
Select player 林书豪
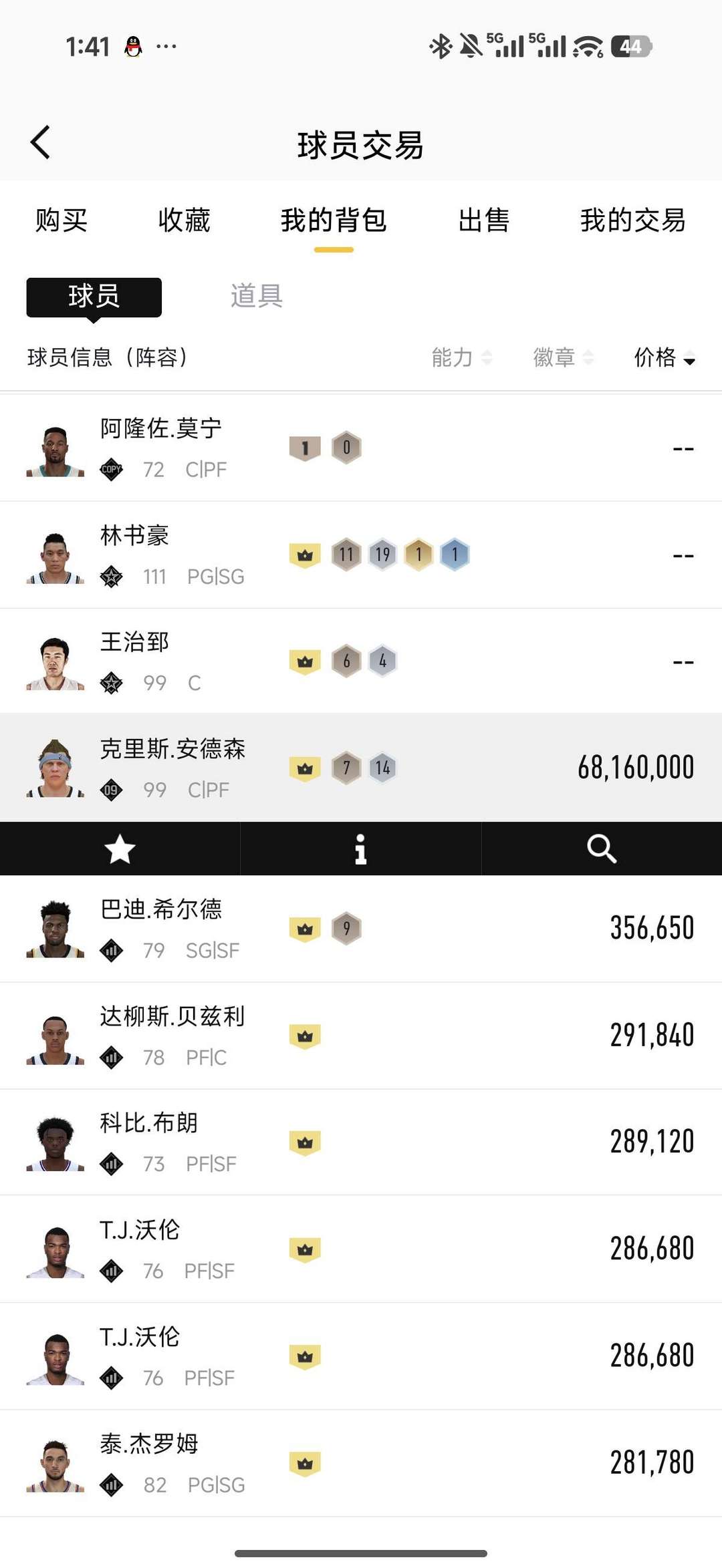point(361,555)
